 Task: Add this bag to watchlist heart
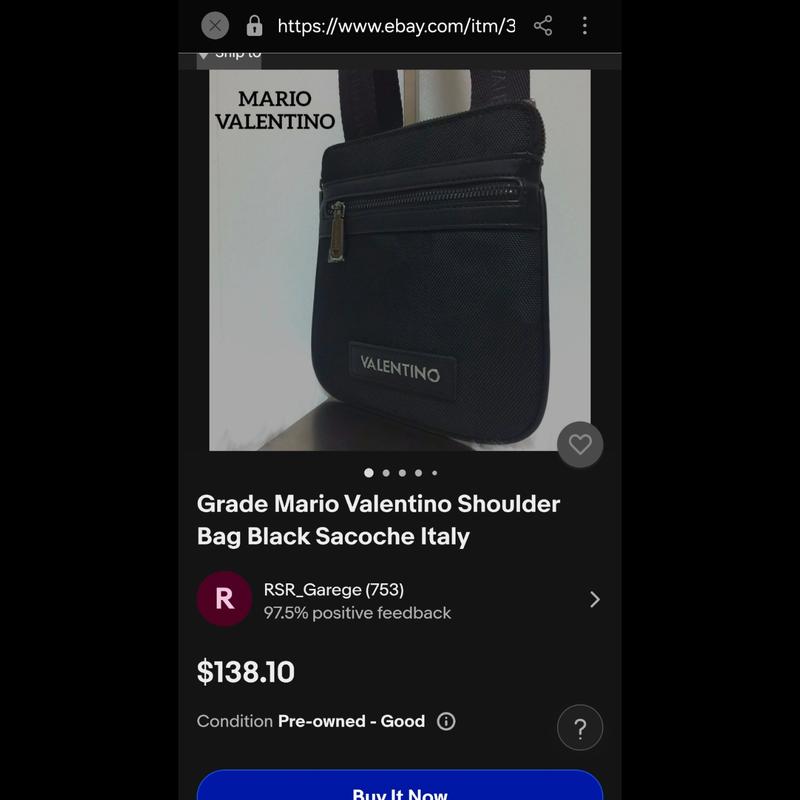click(x=580, y=444)
